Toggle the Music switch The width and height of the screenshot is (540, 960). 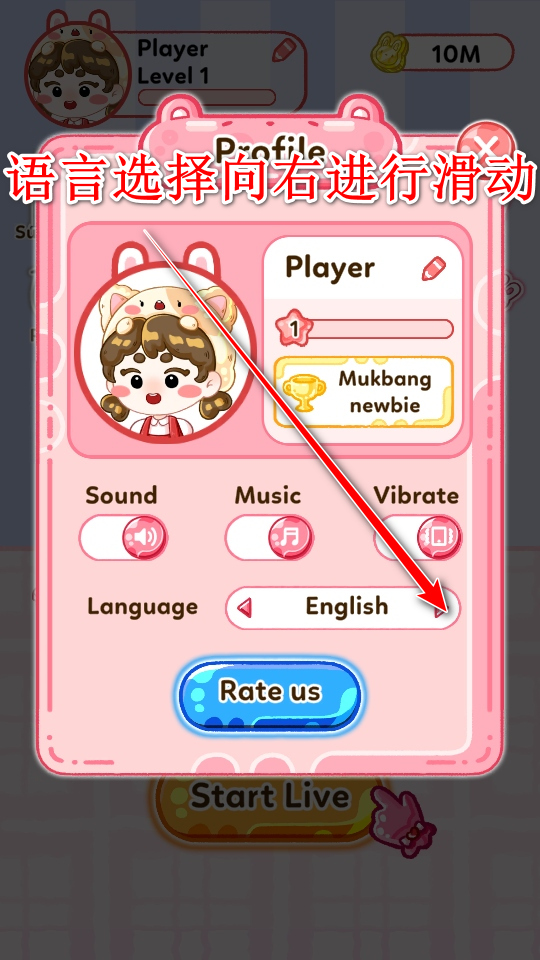click(269, 537)
